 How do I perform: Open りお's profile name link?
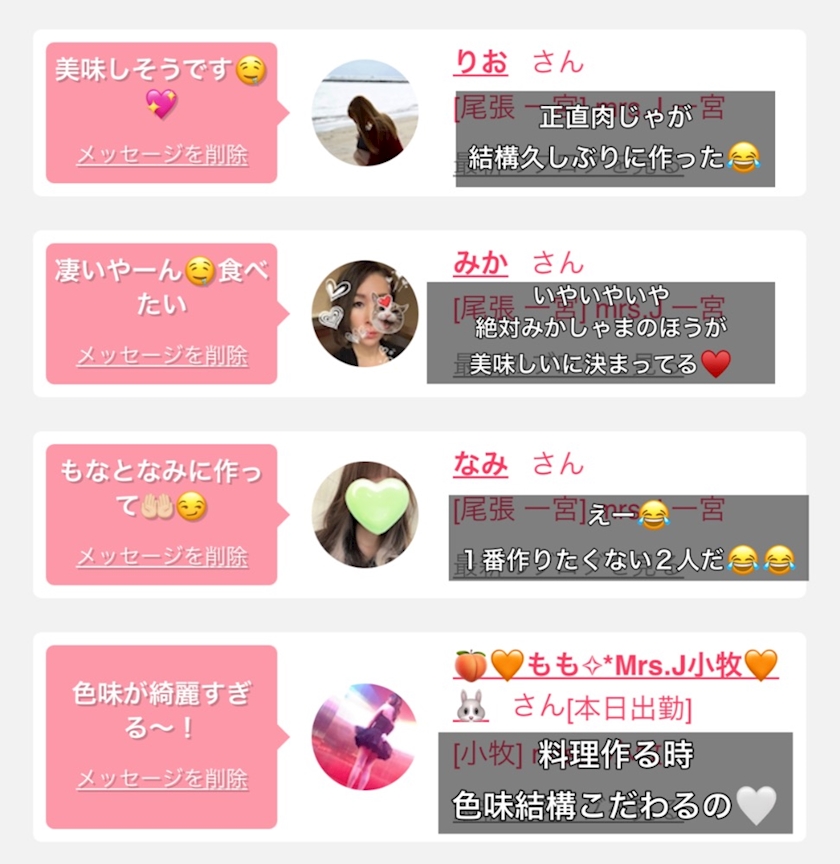(x=481, y=62)
